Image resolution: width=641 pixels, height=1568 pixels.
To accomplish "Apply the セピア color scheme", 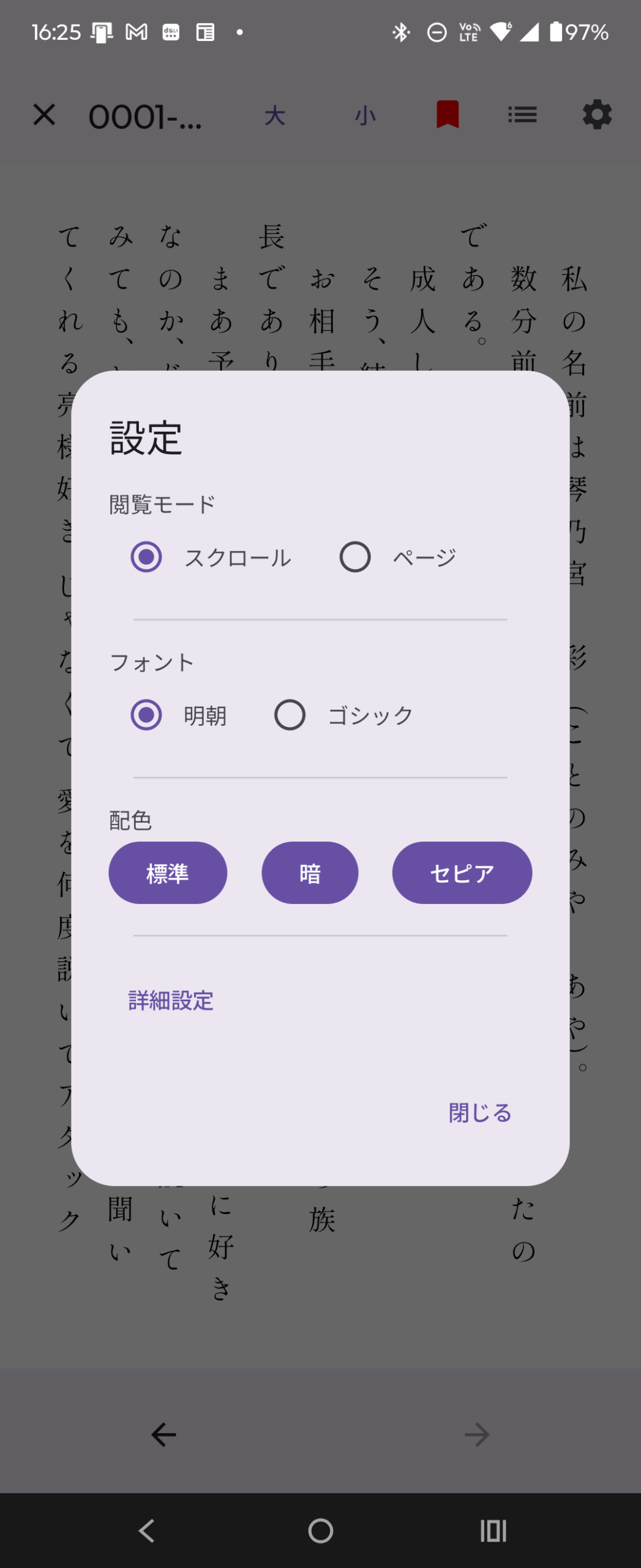I will [x=462, y=873].
